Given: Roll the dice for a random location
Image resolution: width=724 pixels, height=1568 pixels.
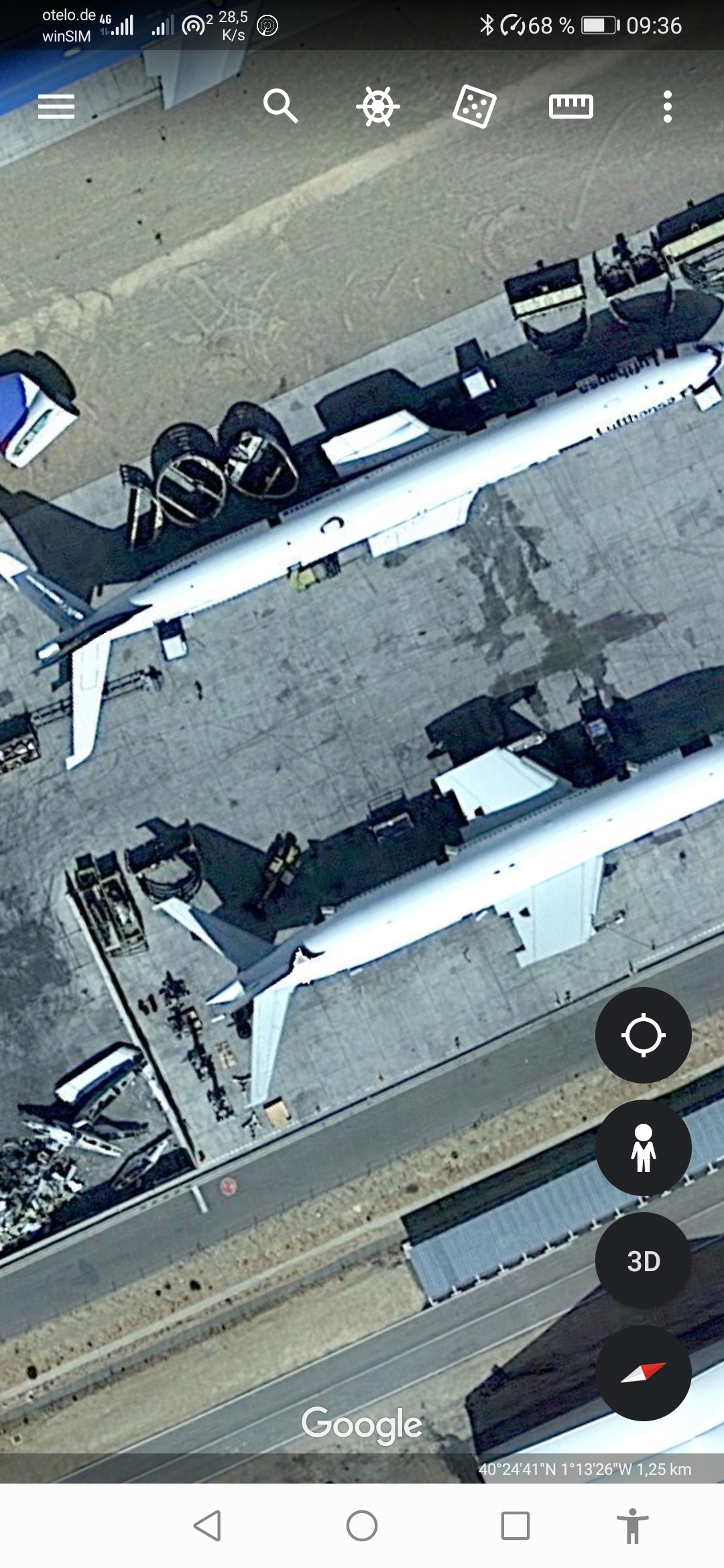Looking at the screenshot, I should [x=474, y=107].
